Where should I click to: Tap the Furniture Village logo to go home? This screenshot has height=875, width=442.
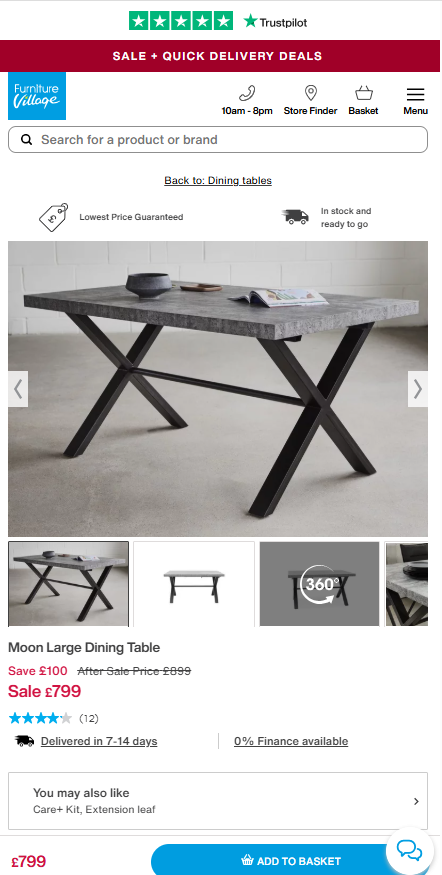37,96
